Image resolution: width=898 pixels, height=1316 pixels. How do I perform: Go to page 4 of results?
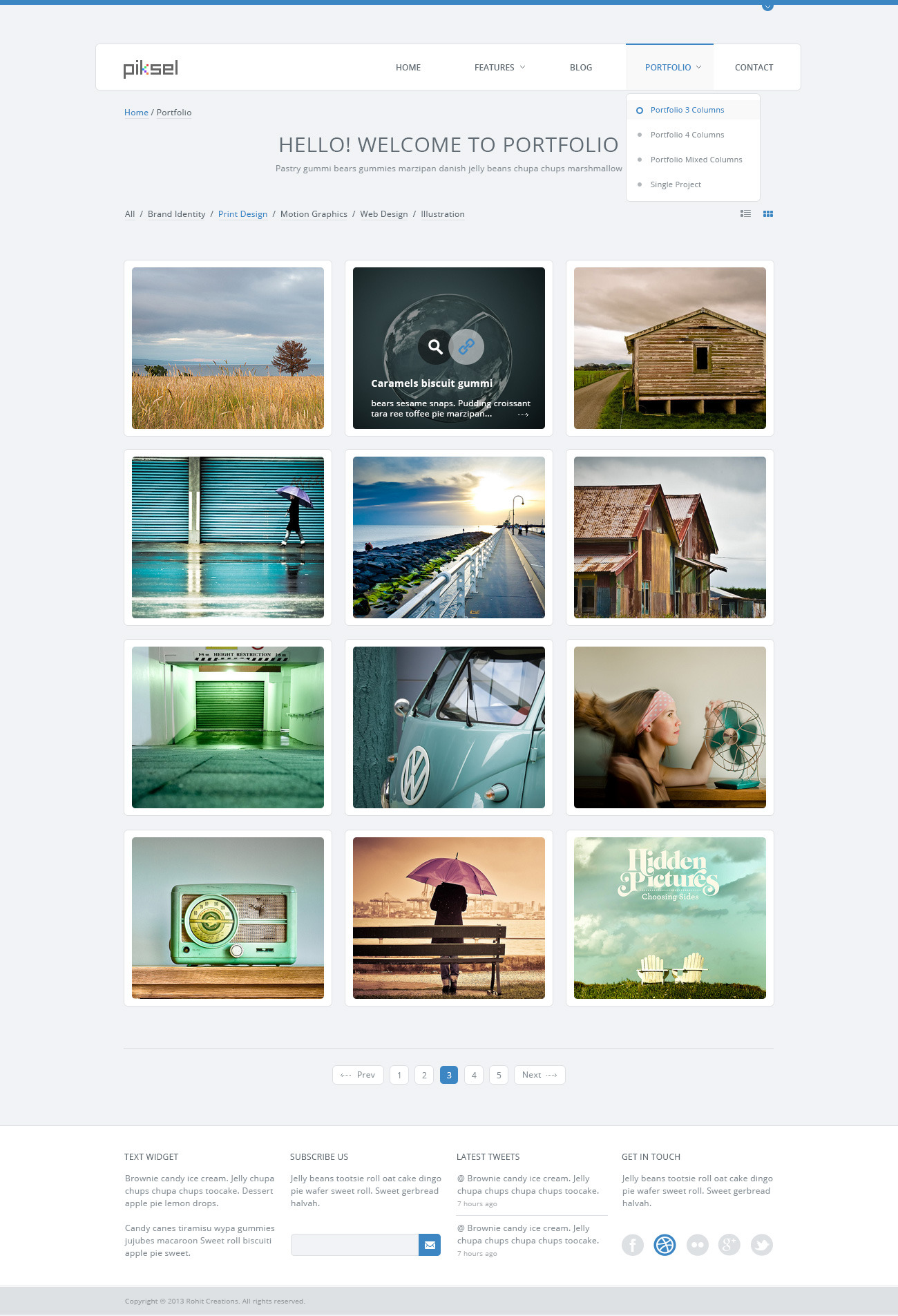474,1075
